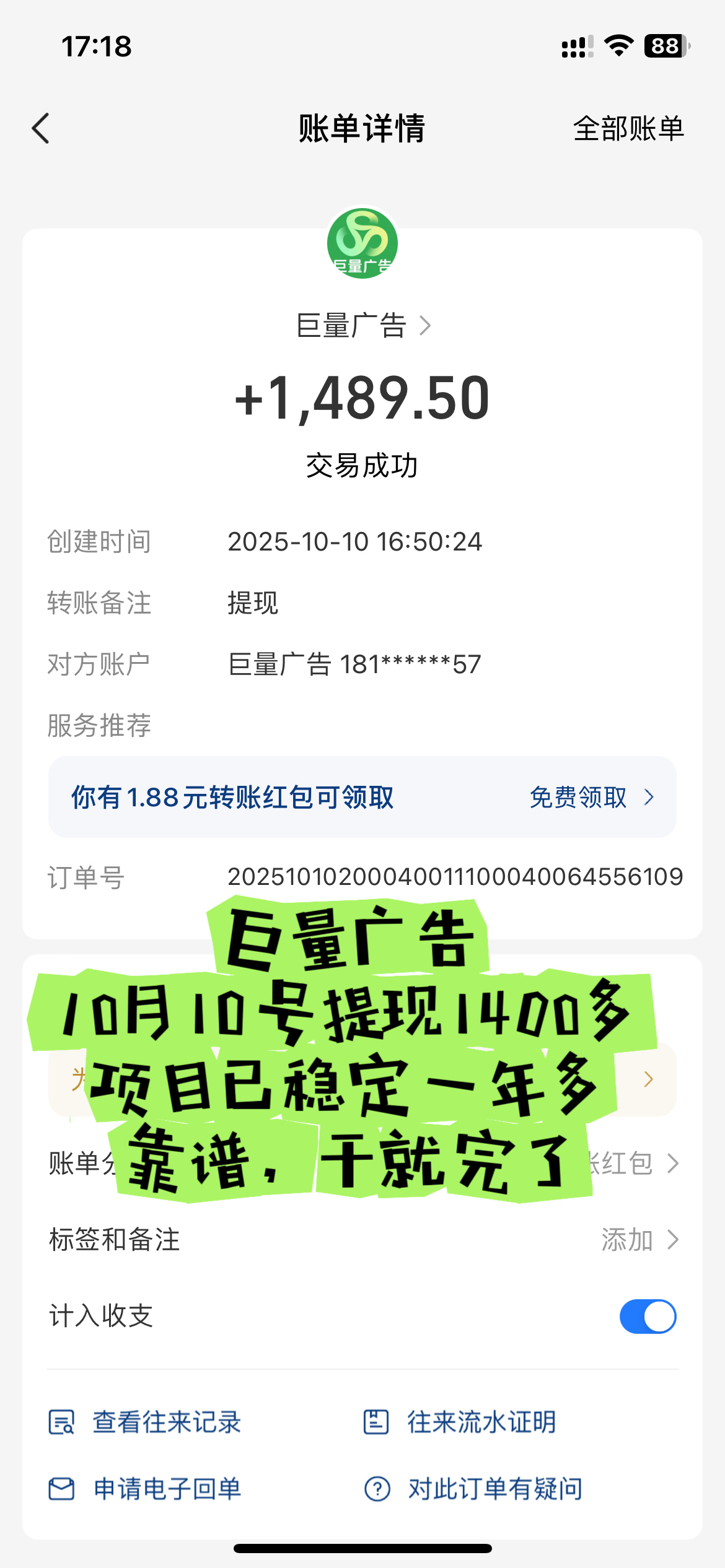Viewport: 725px width, 1568px height.
Task: Go back from the 账单详情 page
Action: [41, 129]
